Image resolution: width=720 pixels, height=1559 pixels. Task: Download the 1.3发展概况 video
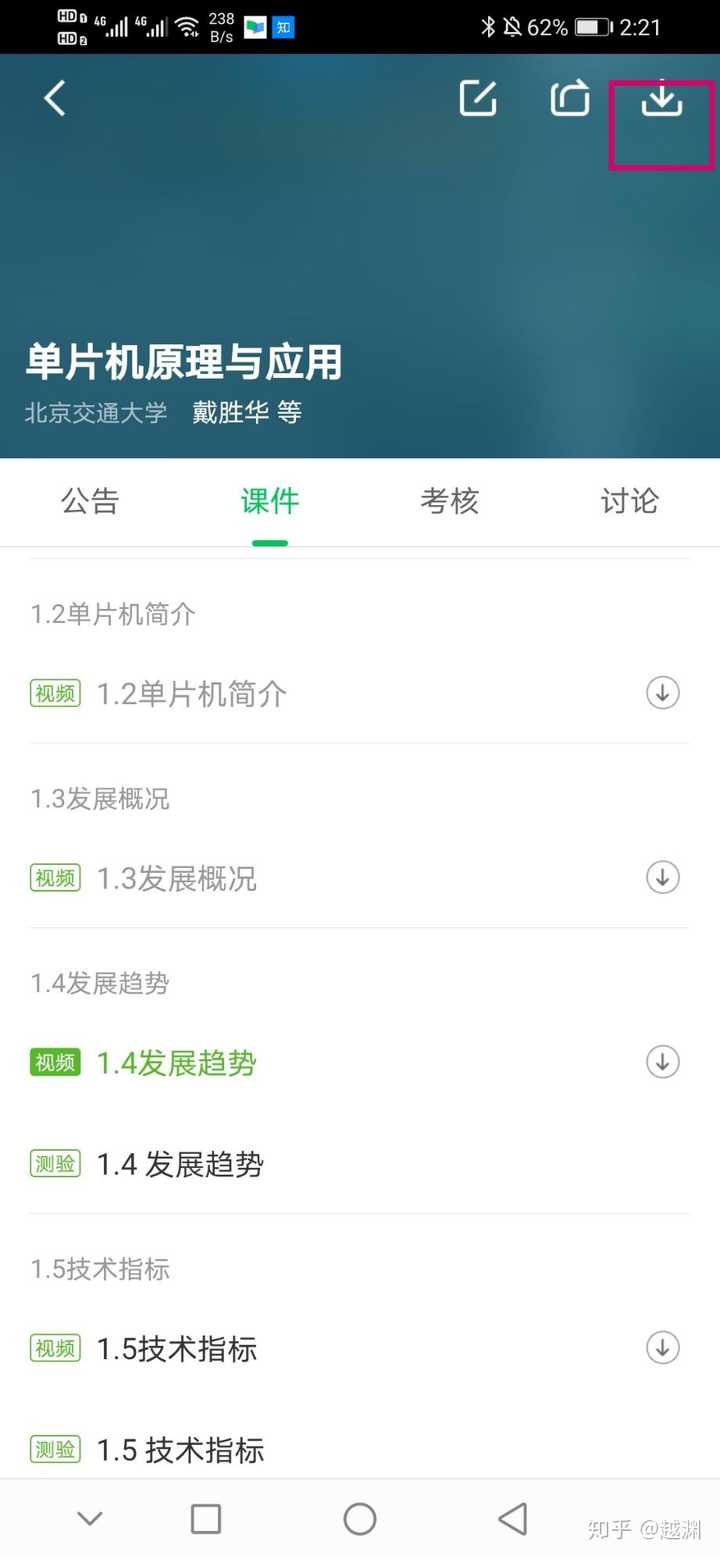click(662, 877)
